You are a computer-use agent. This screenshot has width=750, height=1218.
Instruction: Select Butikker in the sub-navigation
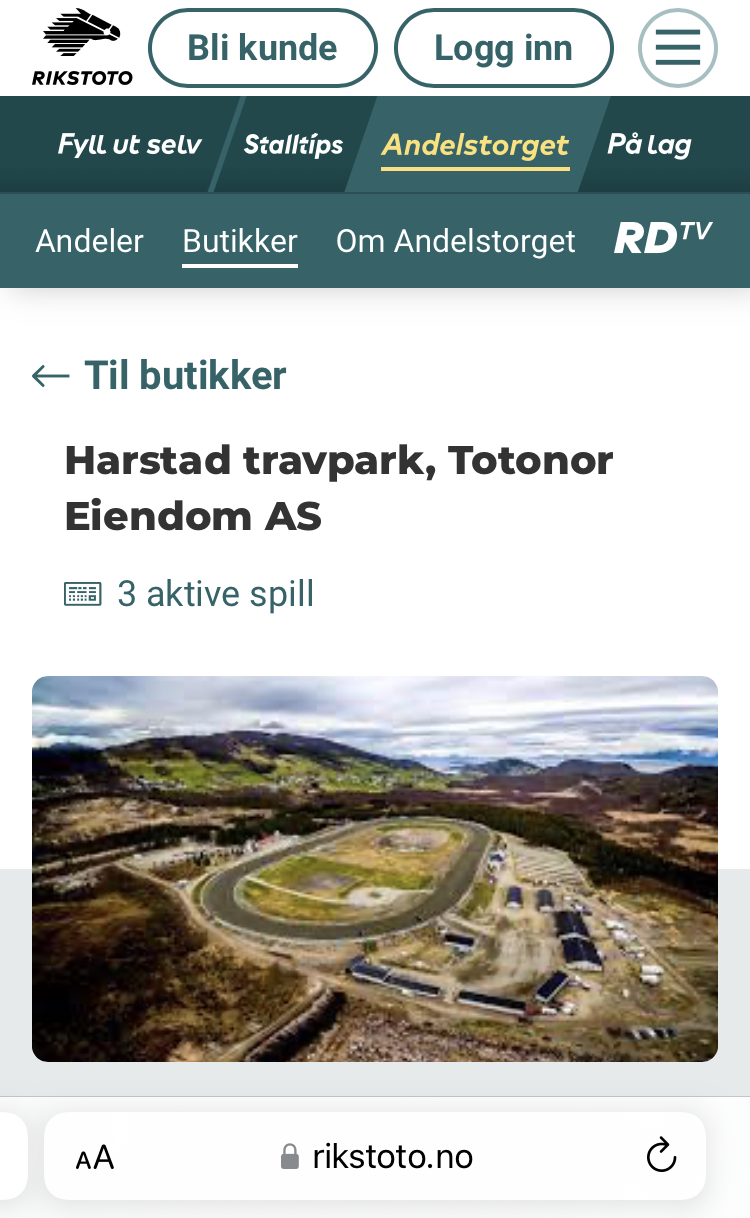click(x=239, y=240)
